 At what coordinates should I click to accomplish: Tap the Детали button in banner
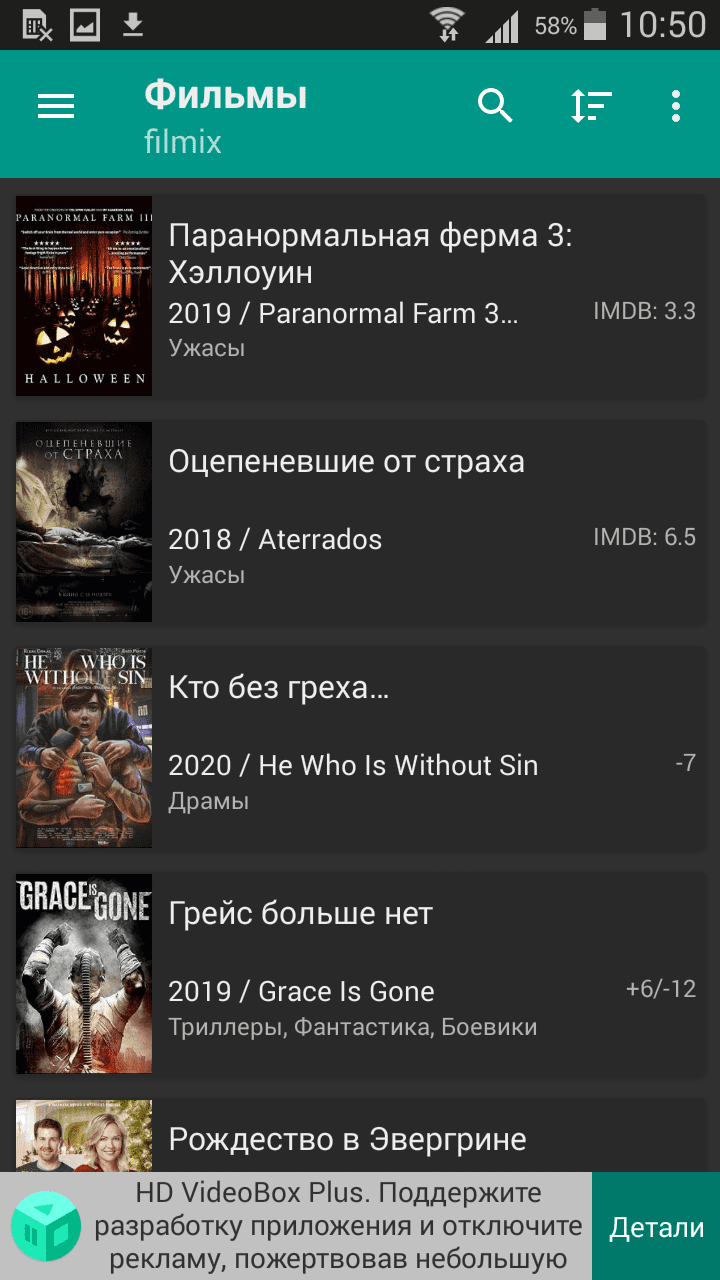tap(656, 1227)
